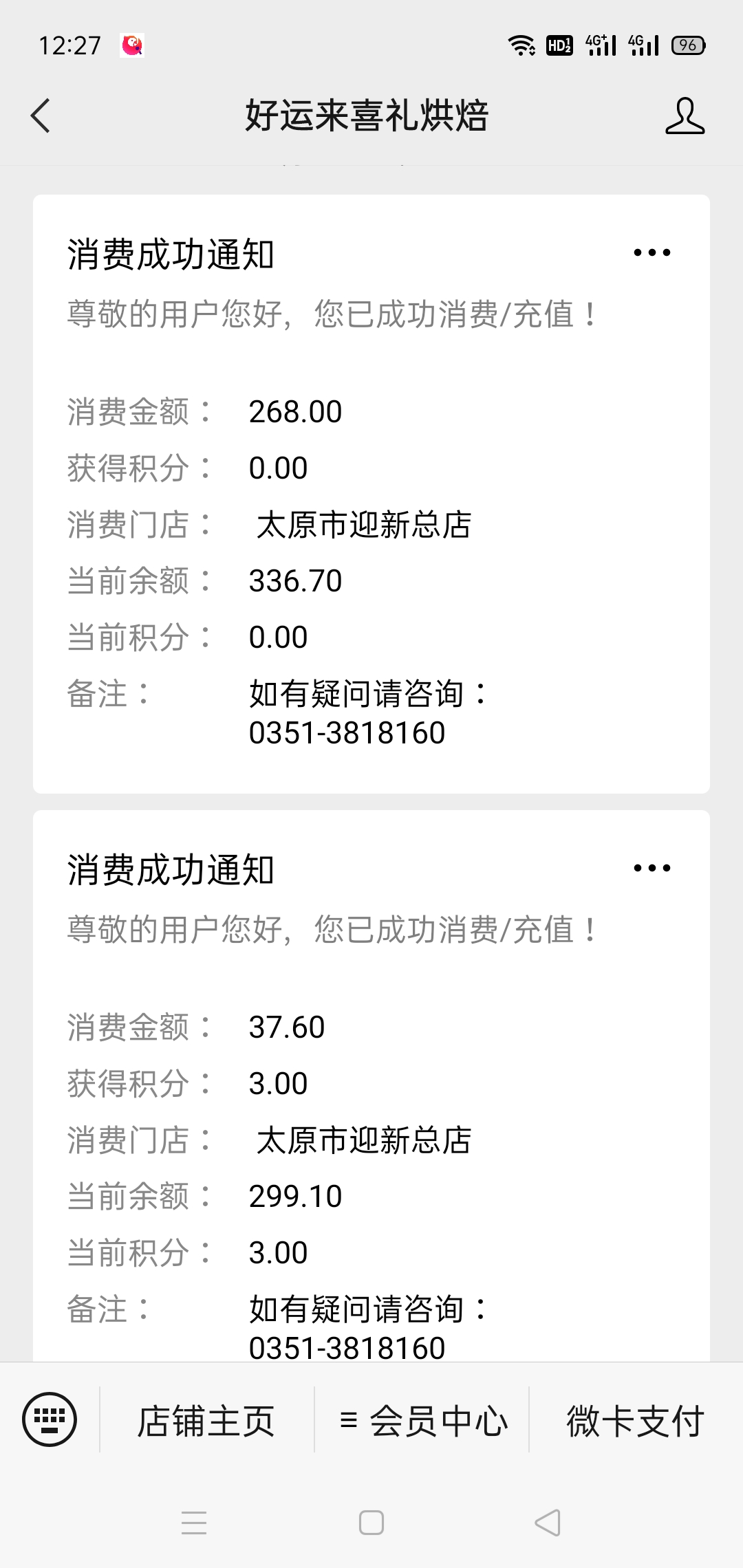The width and height of the screenshot is (743, 1568).
Task: Open the account profile icon
Action: pos(685,116)
